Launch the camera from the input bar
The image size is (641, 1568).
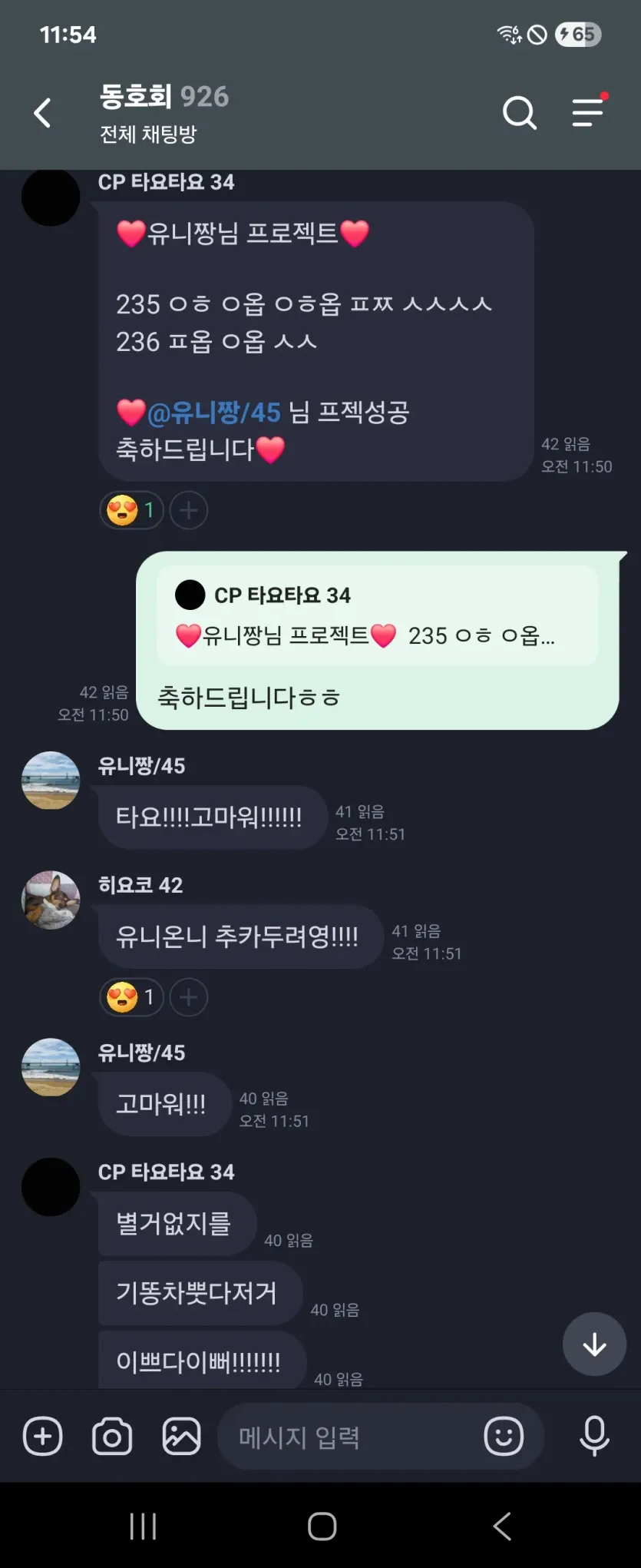point(112,1436)
